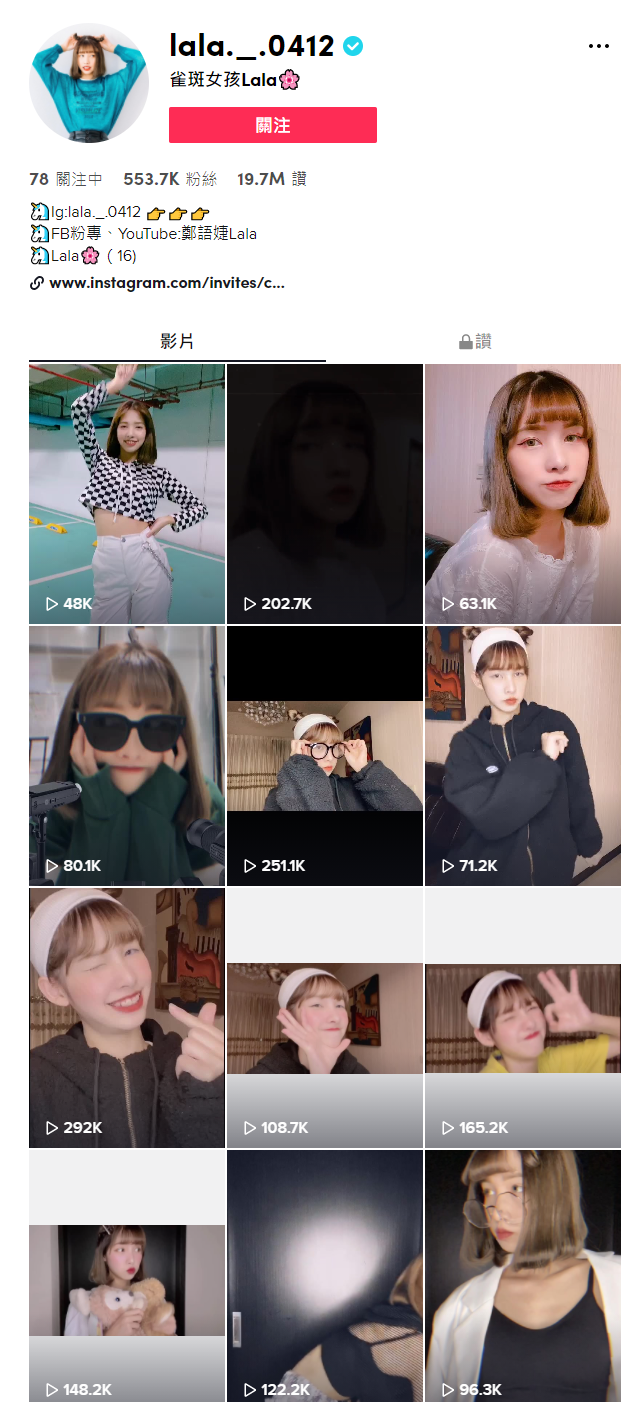Open the dark video with 202.7K views

[325, 494]
